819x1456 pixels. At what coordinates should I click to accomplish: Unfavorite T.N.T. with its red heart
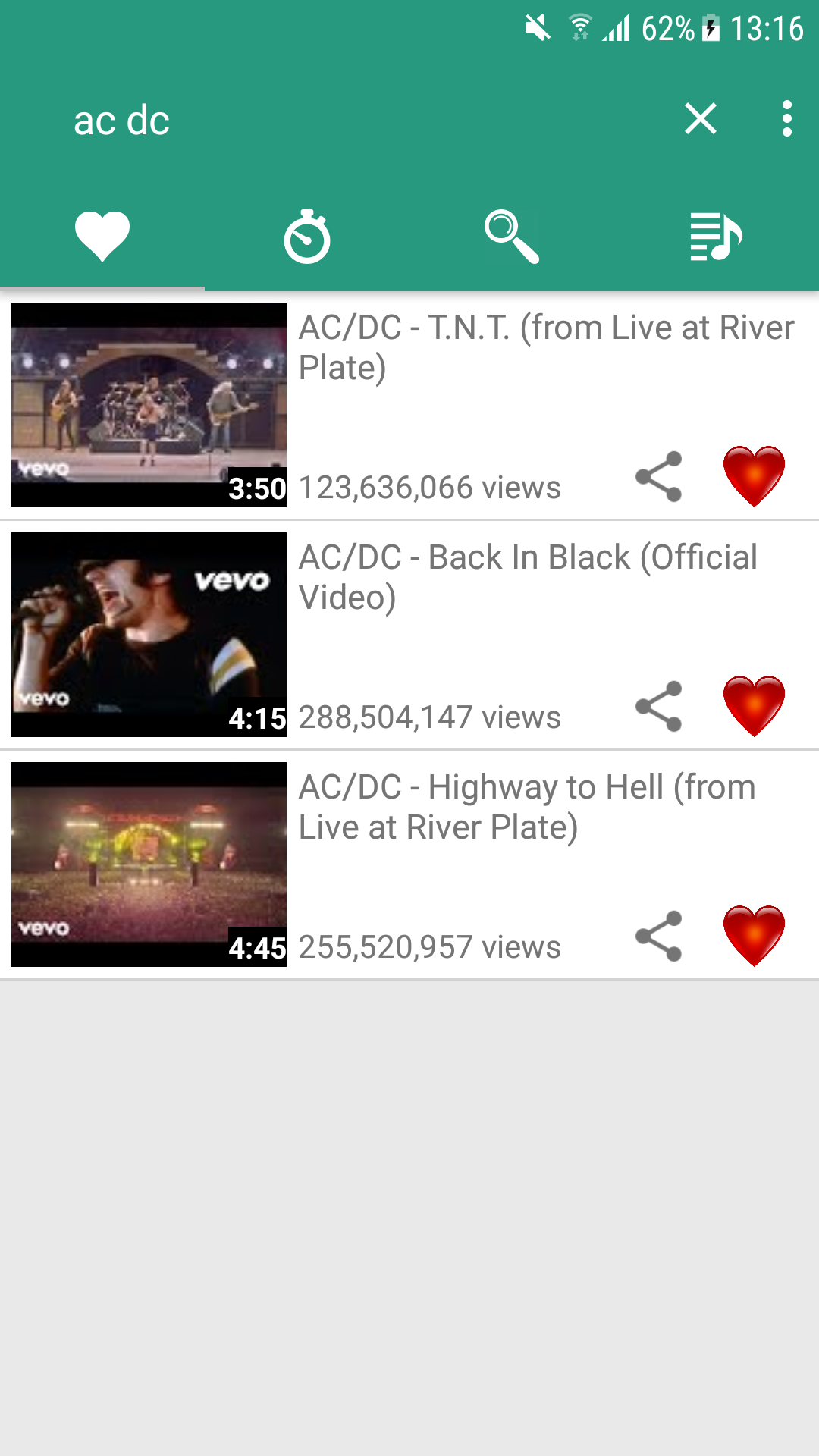(754, 476)
